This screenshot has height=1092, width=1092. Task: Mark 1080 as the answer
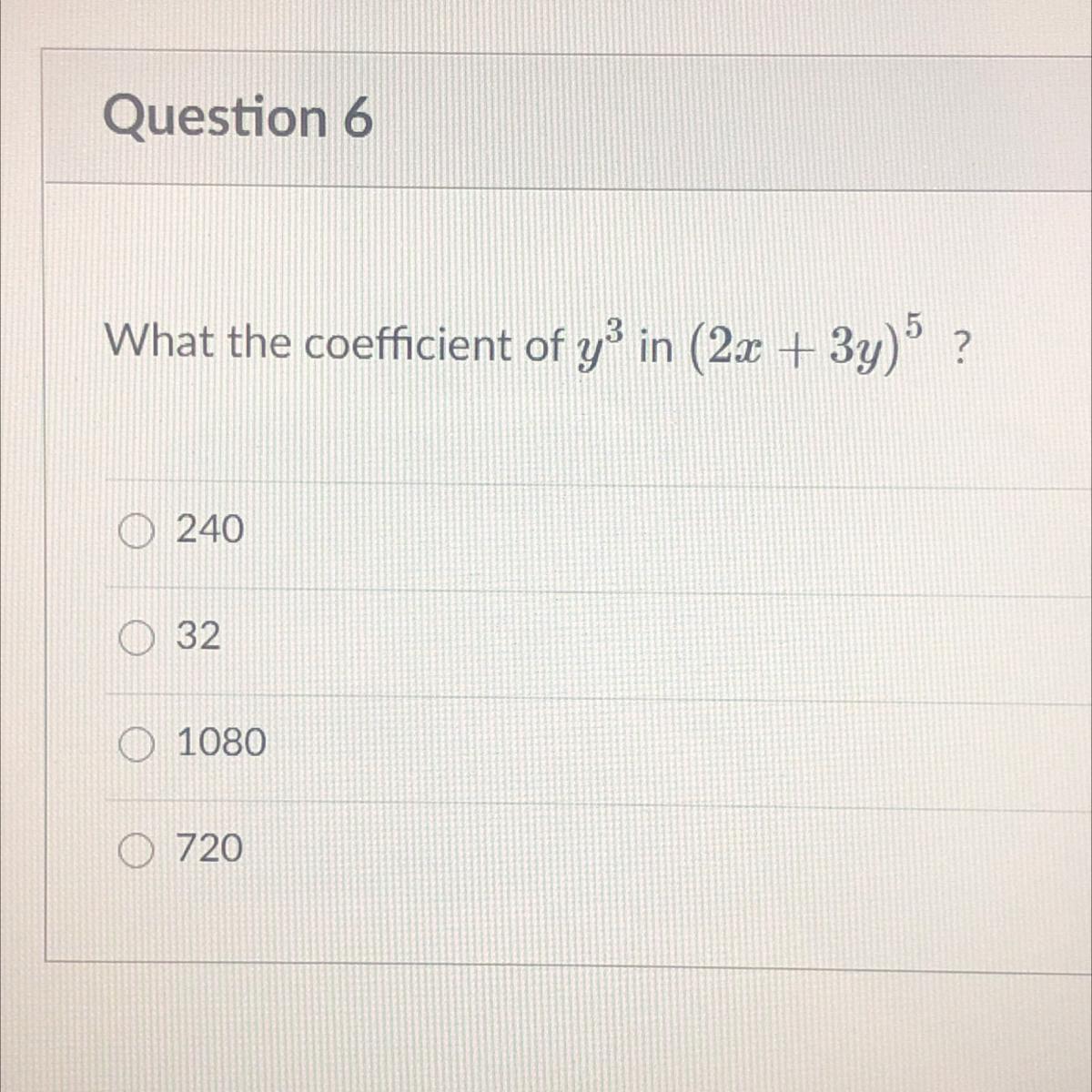pyautogui.click(x=136, y=745)
